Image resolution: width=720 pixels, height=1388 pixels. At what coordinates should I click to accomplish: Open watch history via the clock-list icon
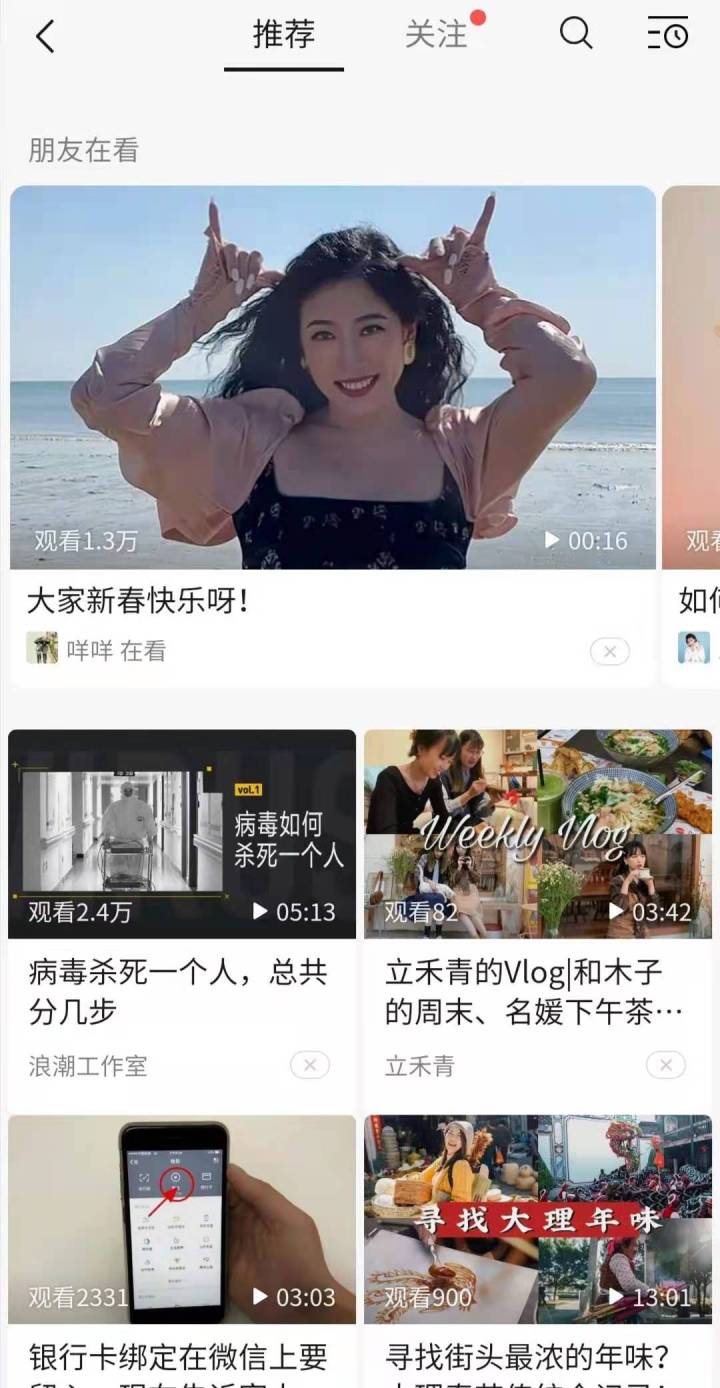(667, 33)
